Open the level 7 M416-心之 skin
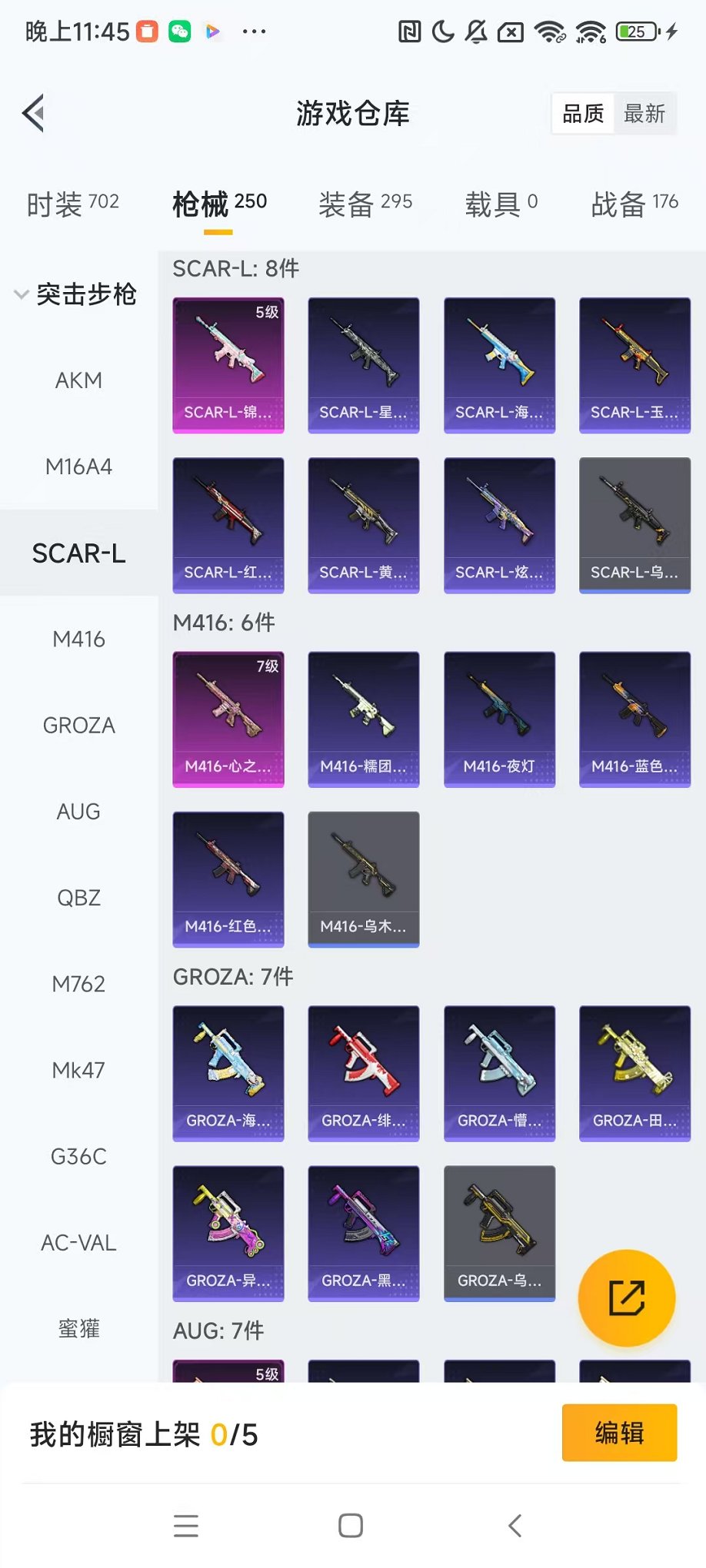The image size is (706, 1568). click(228, 719)
